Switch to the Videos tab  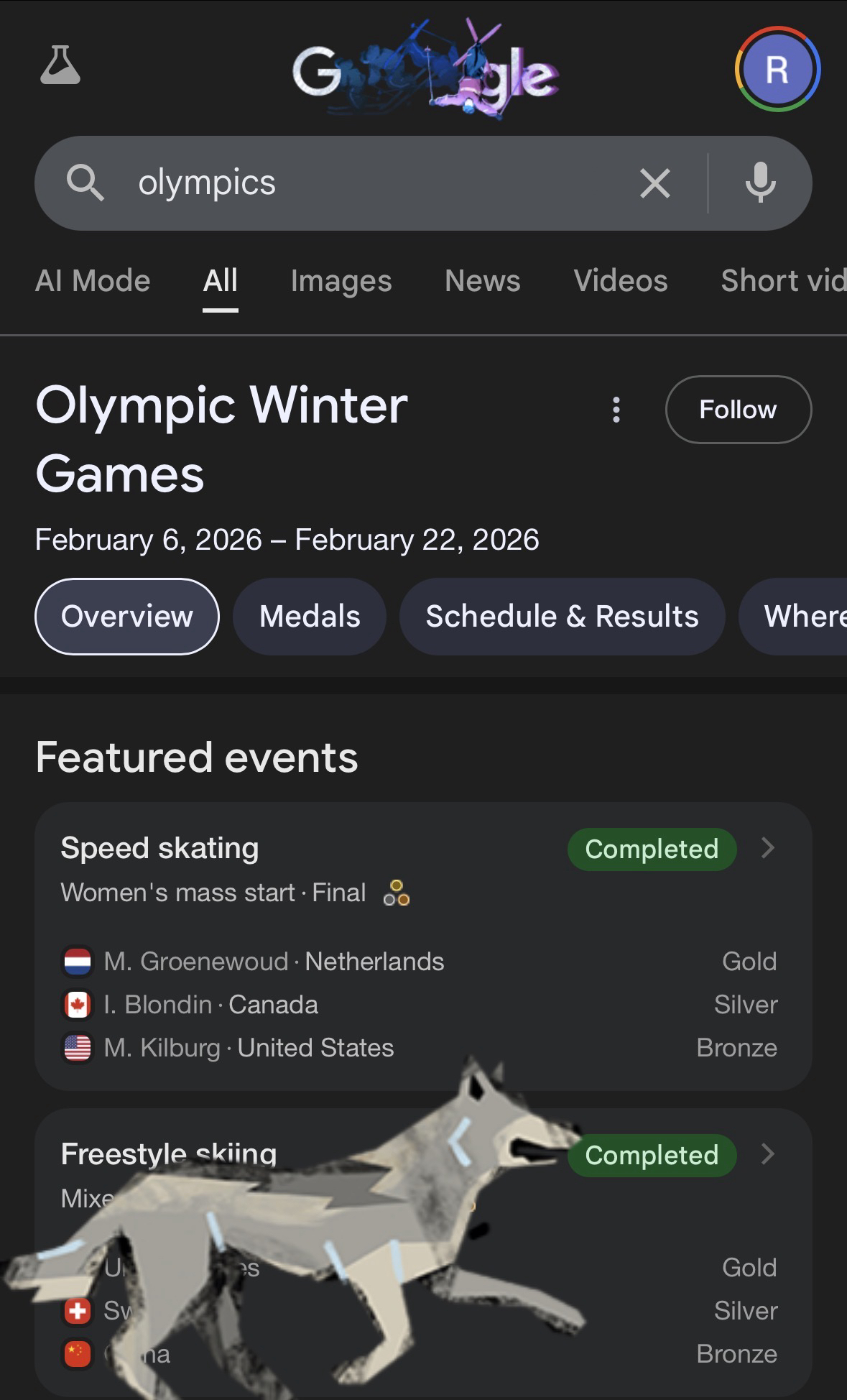coord(621,281)
